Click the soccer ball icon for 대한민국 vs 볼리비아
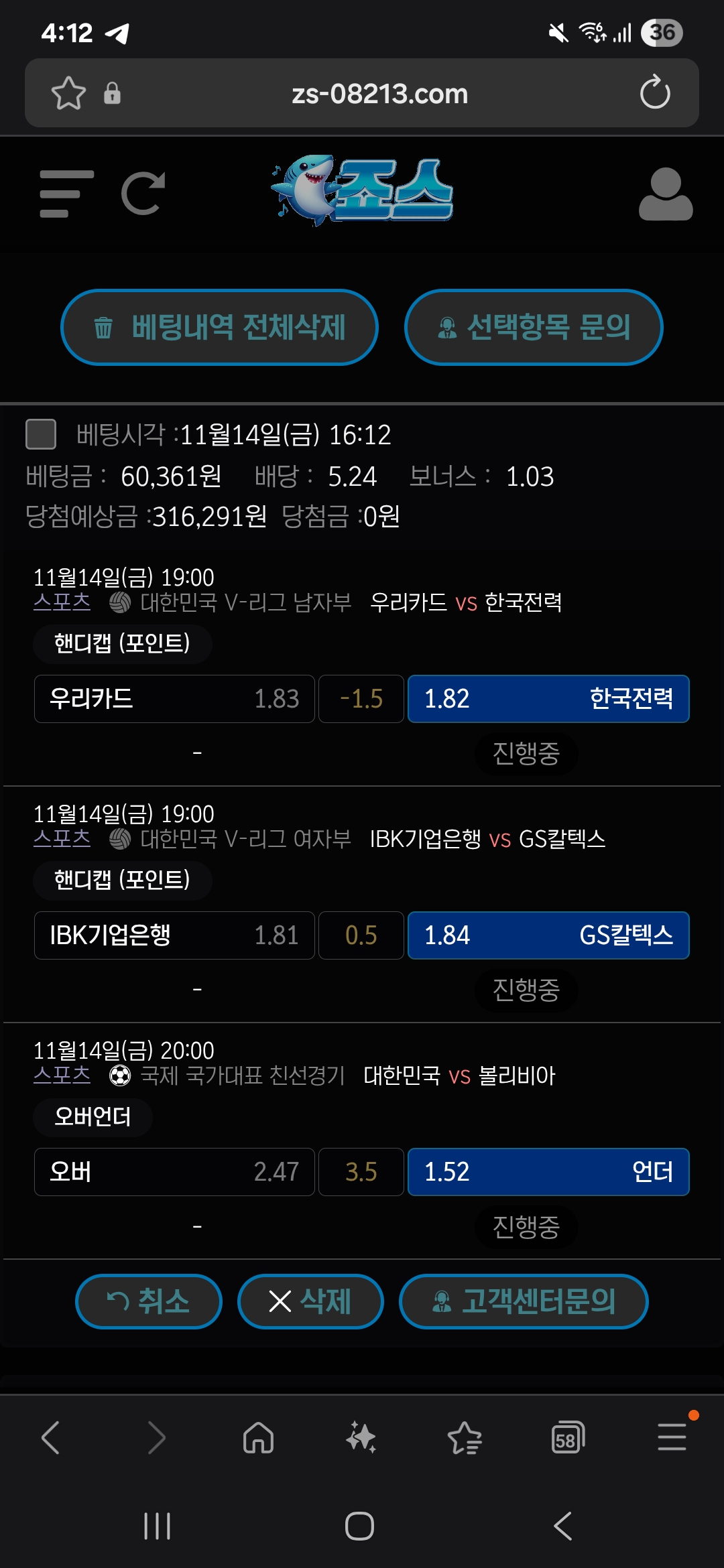 121,1077
